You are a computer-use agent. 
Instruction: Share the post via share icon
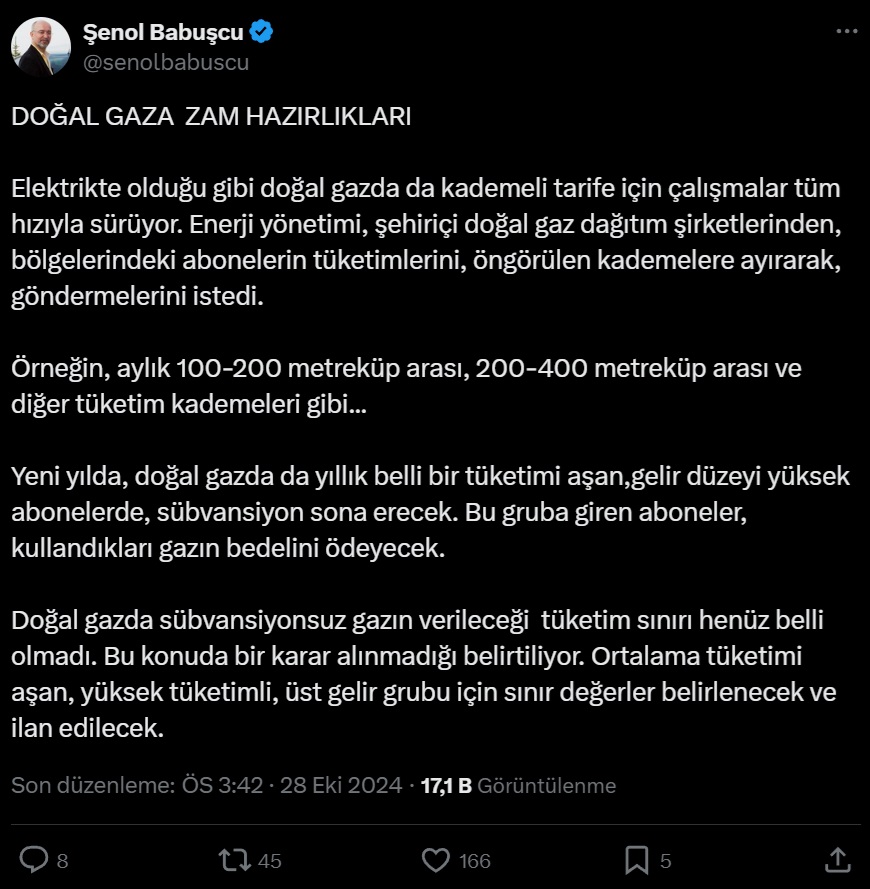838,858
